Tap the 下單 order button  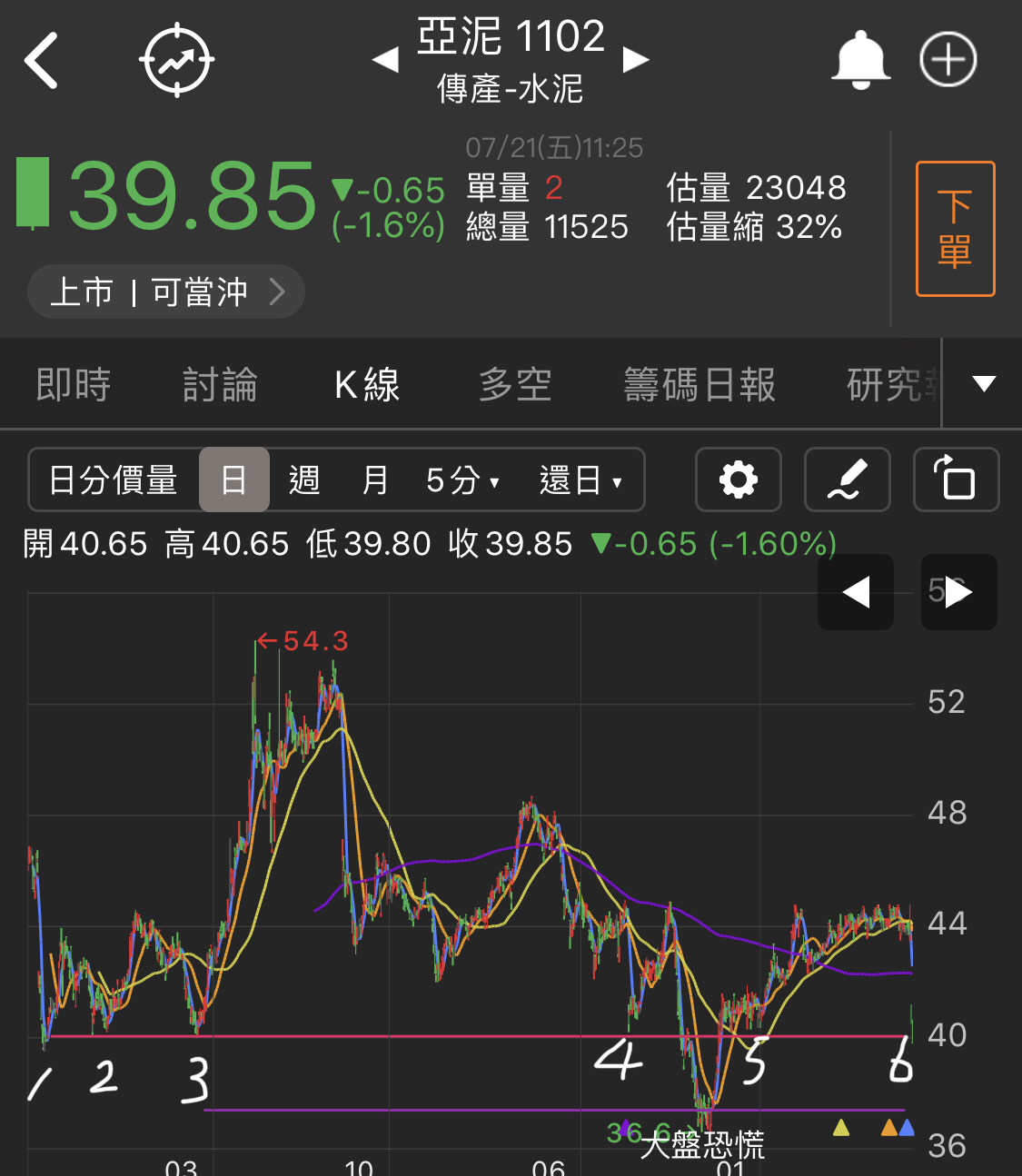955,229
